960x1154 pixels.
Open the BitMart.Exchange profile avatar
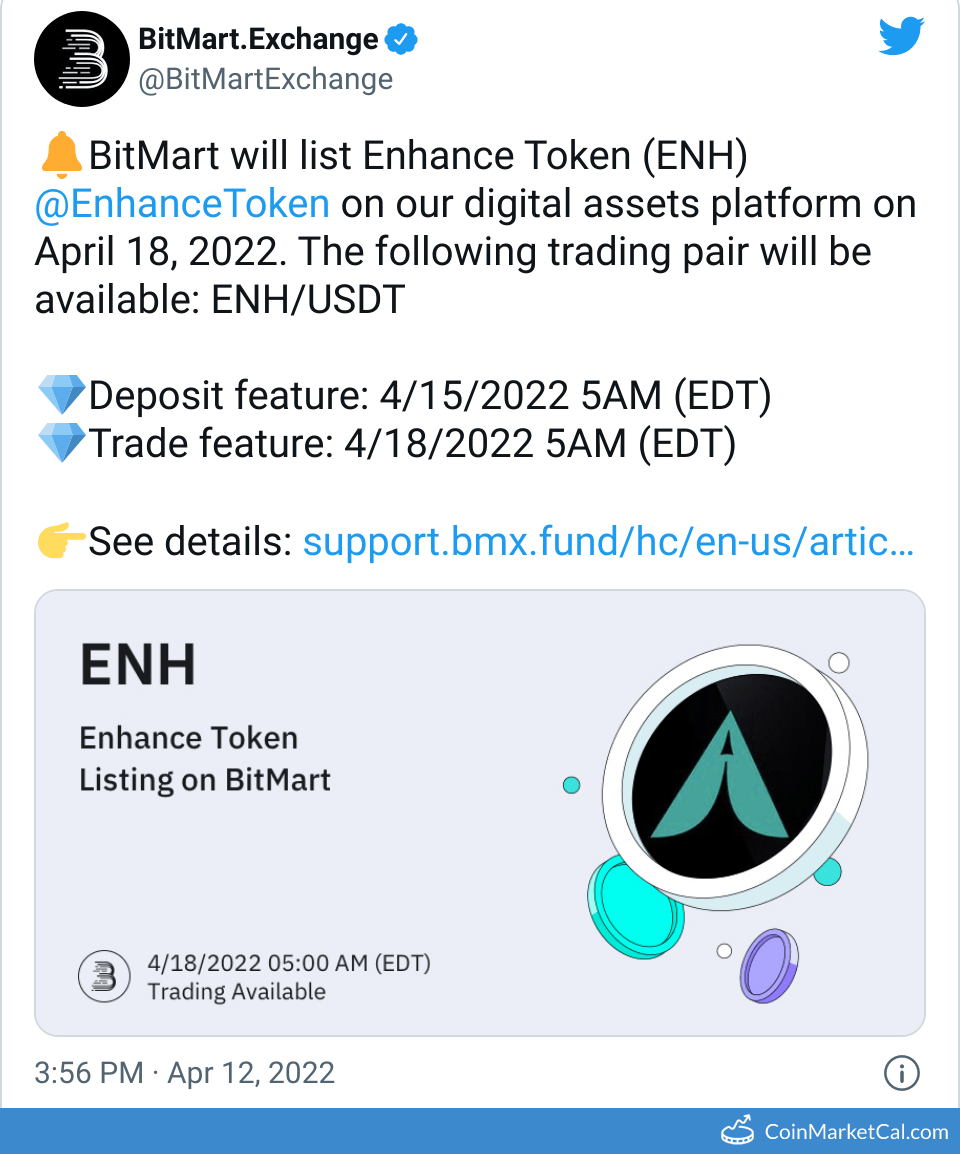point(85,60)
